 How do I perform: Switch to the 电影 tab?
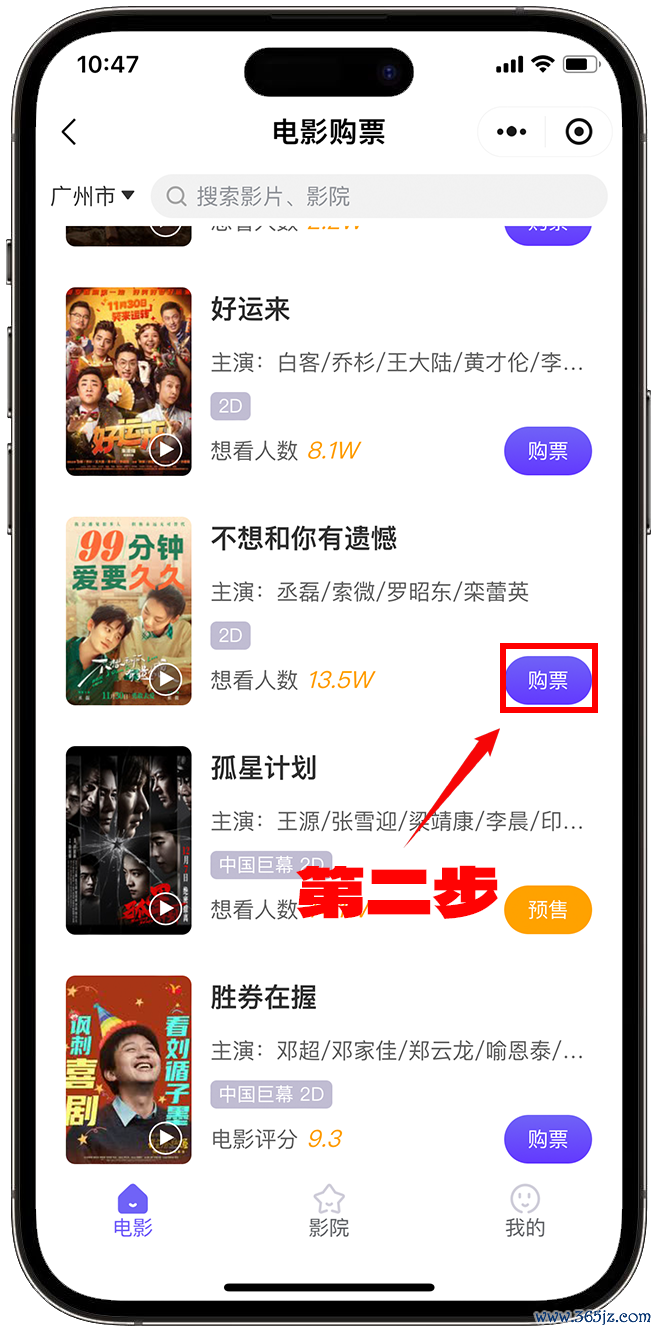(x=133, y=1211)
